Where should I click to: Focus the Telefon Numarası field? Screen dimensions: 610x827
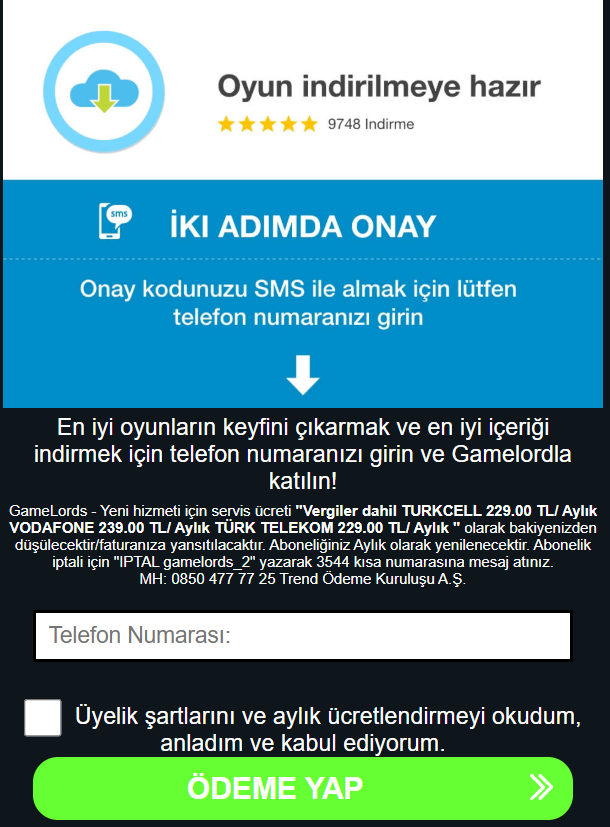point(303,636)
